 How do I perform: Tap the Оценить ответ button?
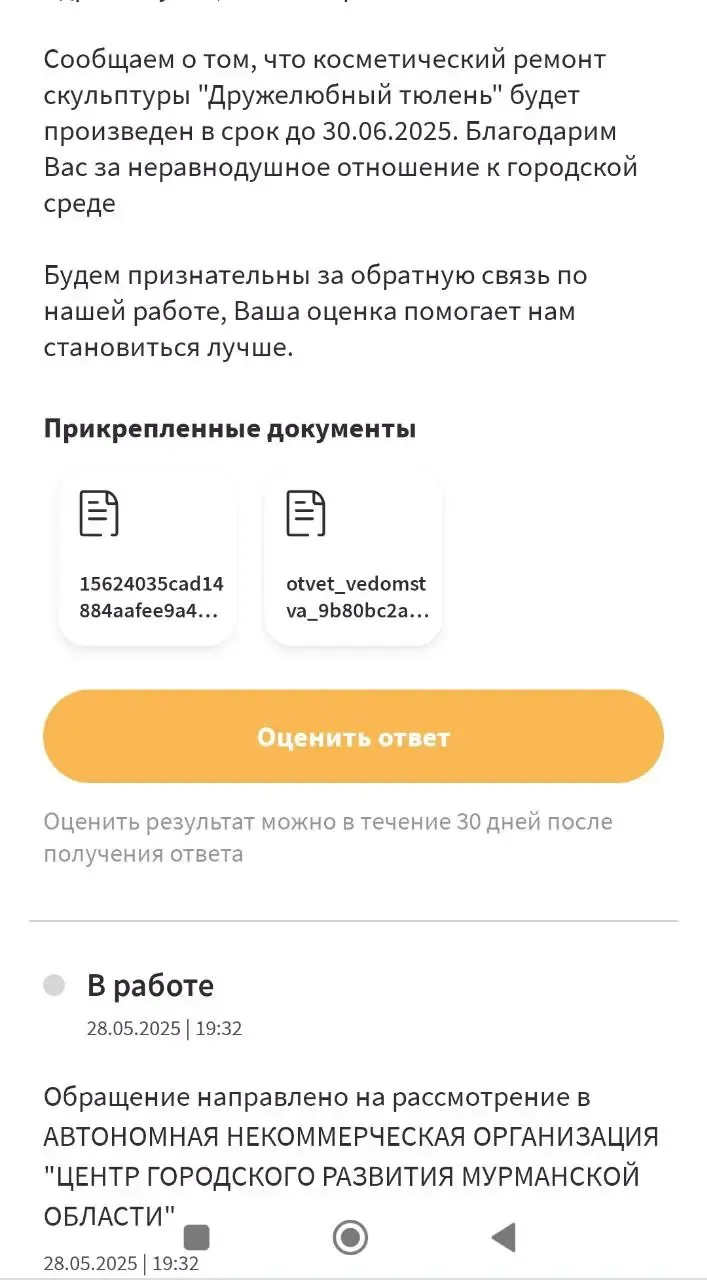click(x=353, y=737)
